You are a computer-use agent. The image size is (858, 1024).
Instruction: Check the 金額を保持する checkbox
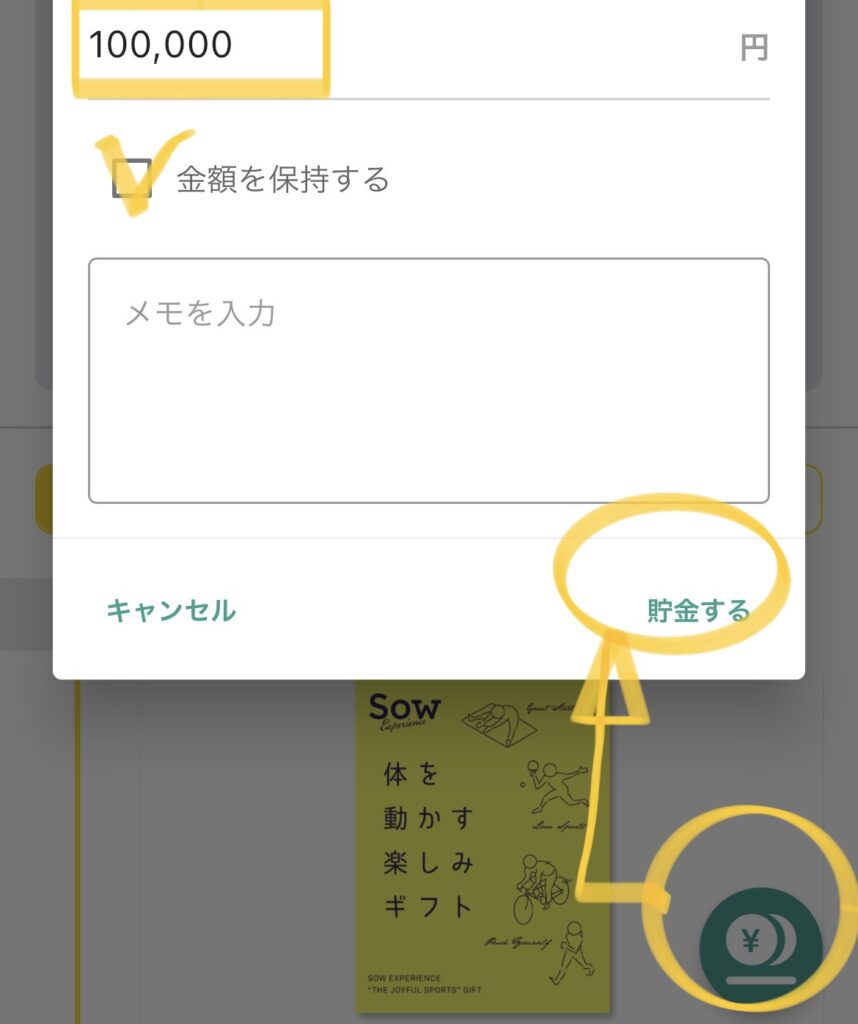tap(133, 179)
